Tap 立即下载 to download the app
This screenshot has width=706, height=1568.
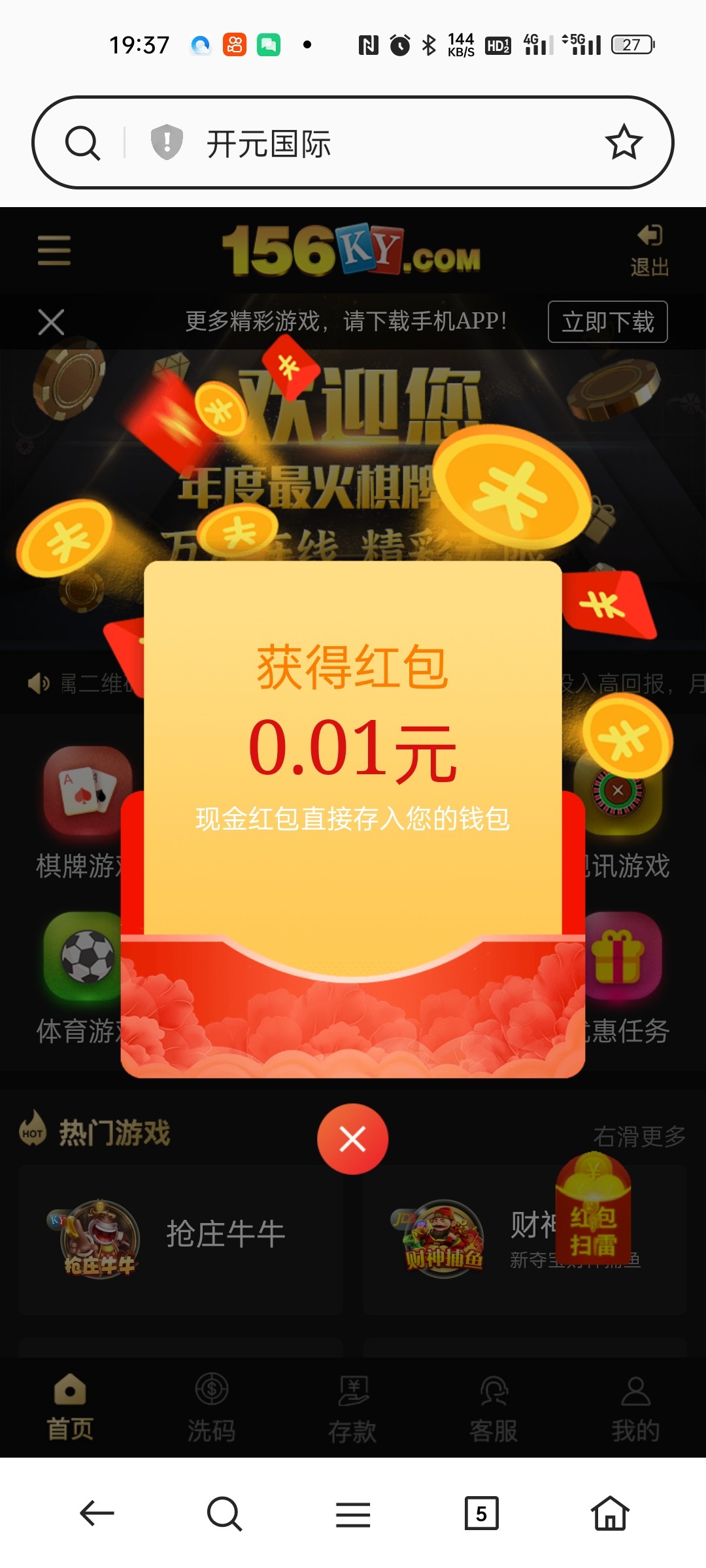pos(607,322)
